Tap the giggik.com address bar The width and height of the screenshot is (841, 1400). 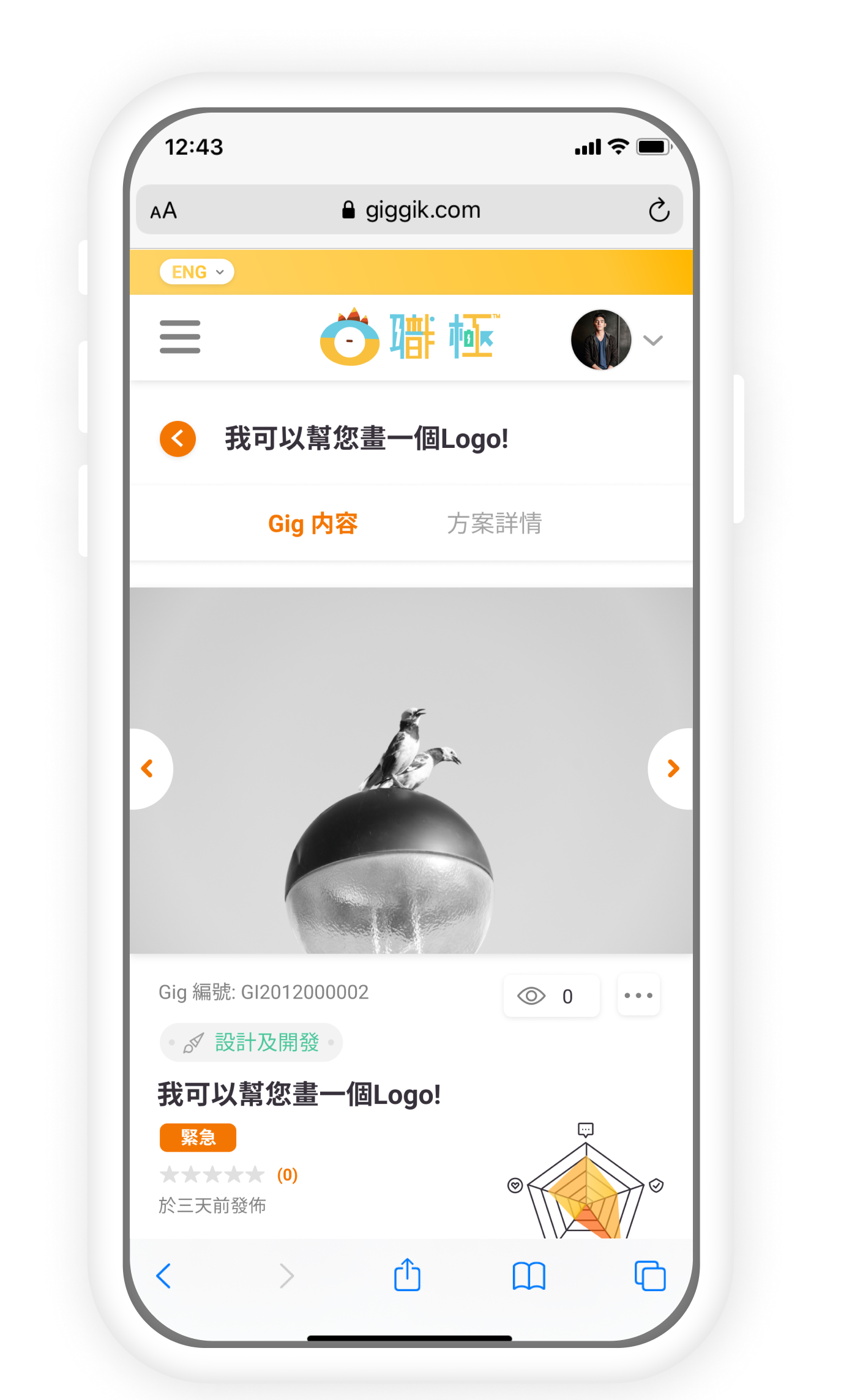[x=411, y=210]
